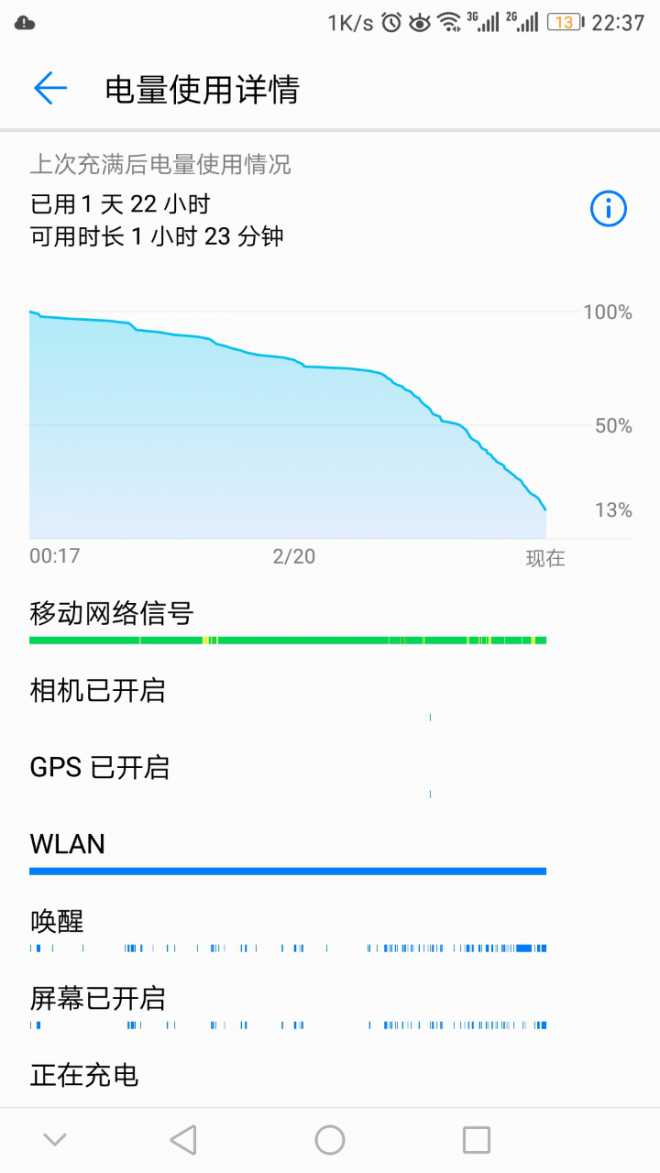Go to the home screen
This screenshot has height=1173, width=660.
point(330,1139)
